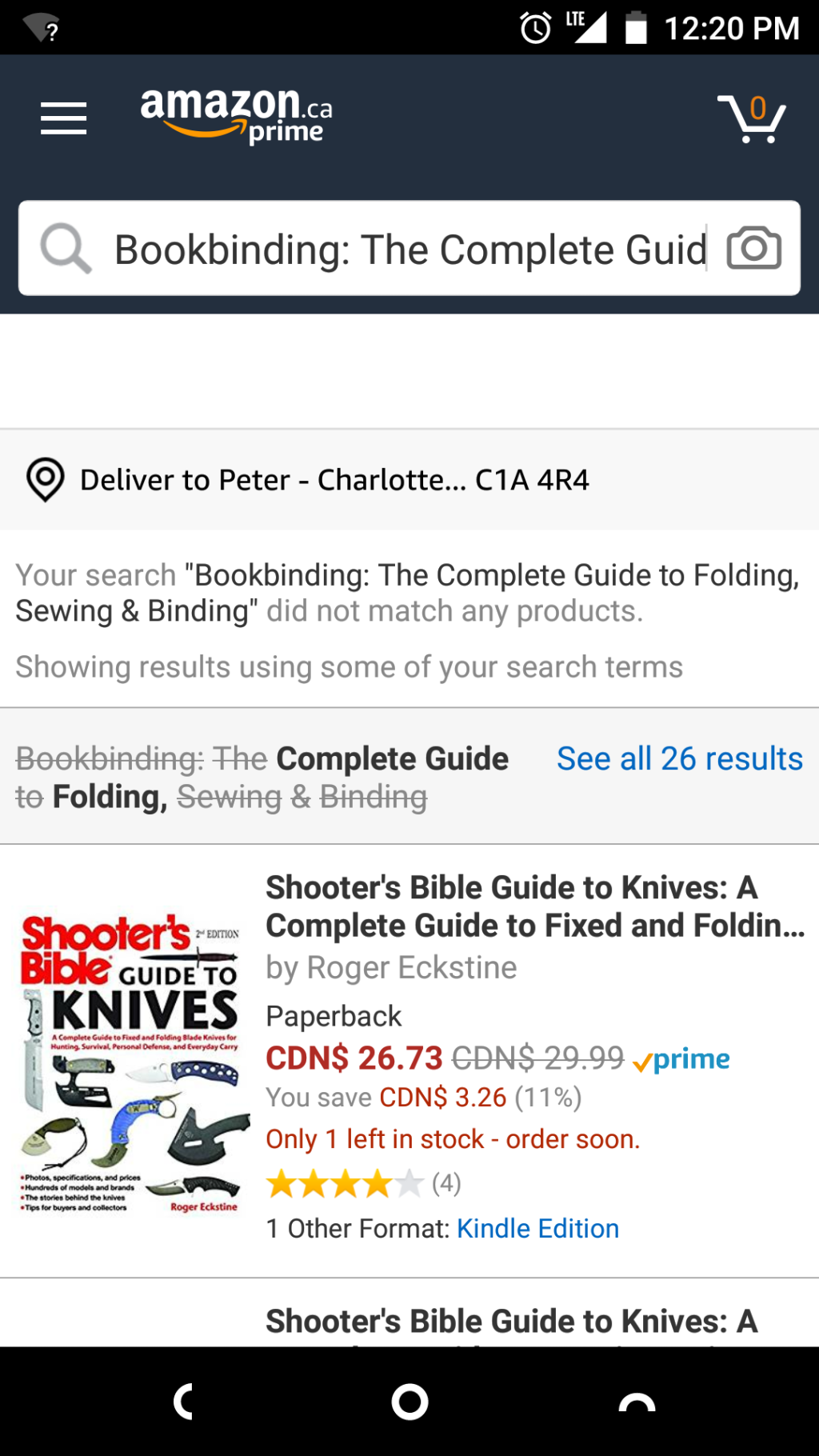
Task: Go back using the system back button
Action: coord(183,1402)
